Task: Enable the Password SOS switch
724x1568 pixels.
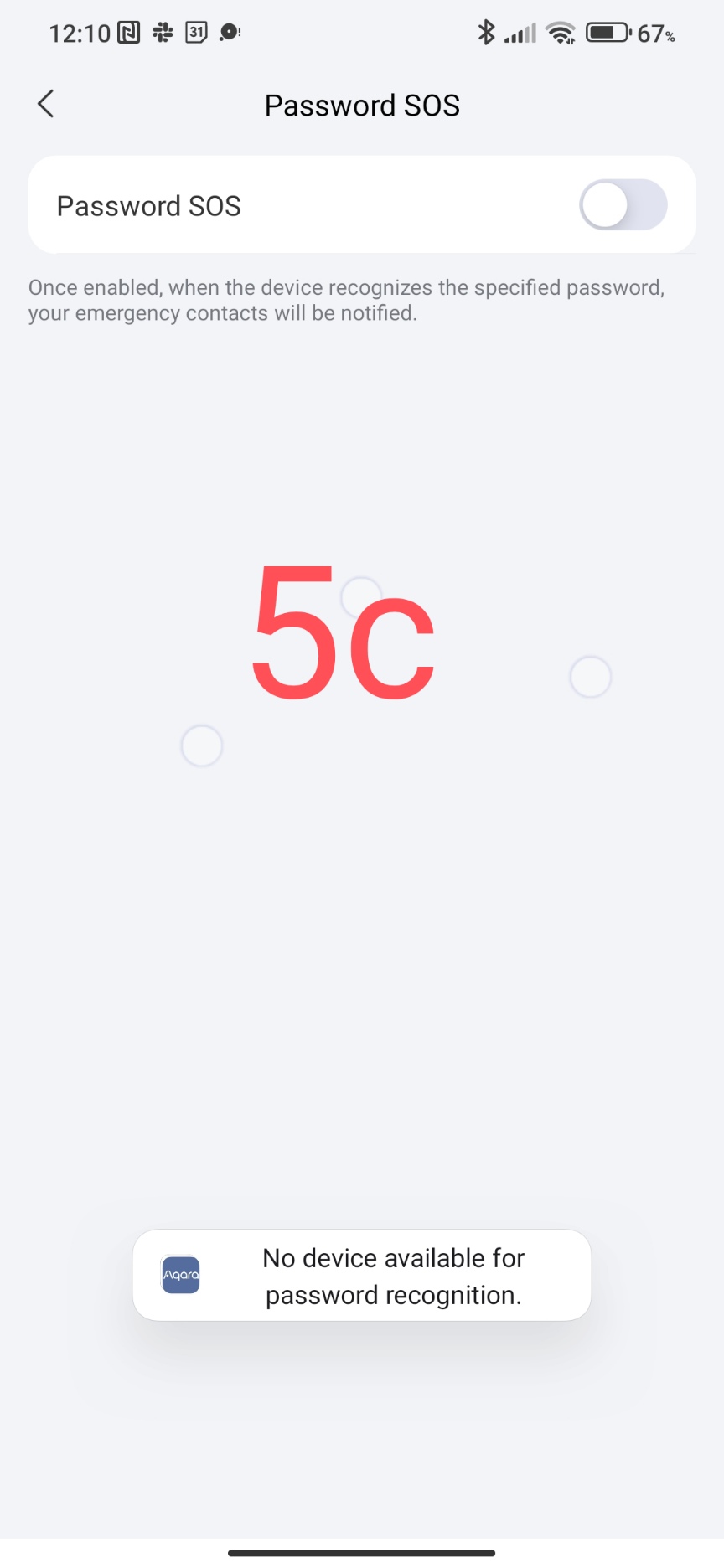Action: click(x=623, y=205)
